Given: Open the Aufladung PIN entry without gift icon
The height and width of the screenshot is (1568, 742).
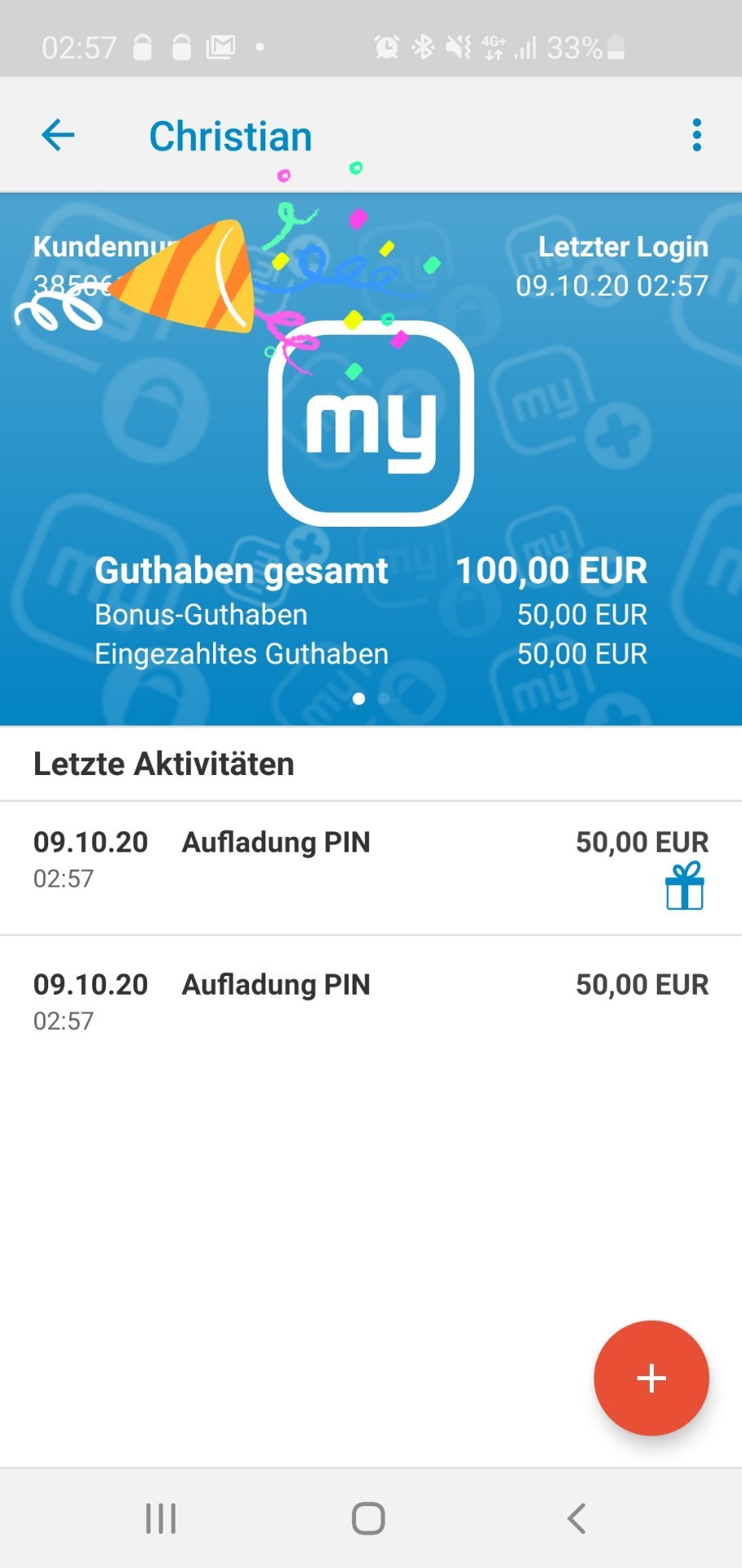Looking at the screenshot, I should 371,1001.
